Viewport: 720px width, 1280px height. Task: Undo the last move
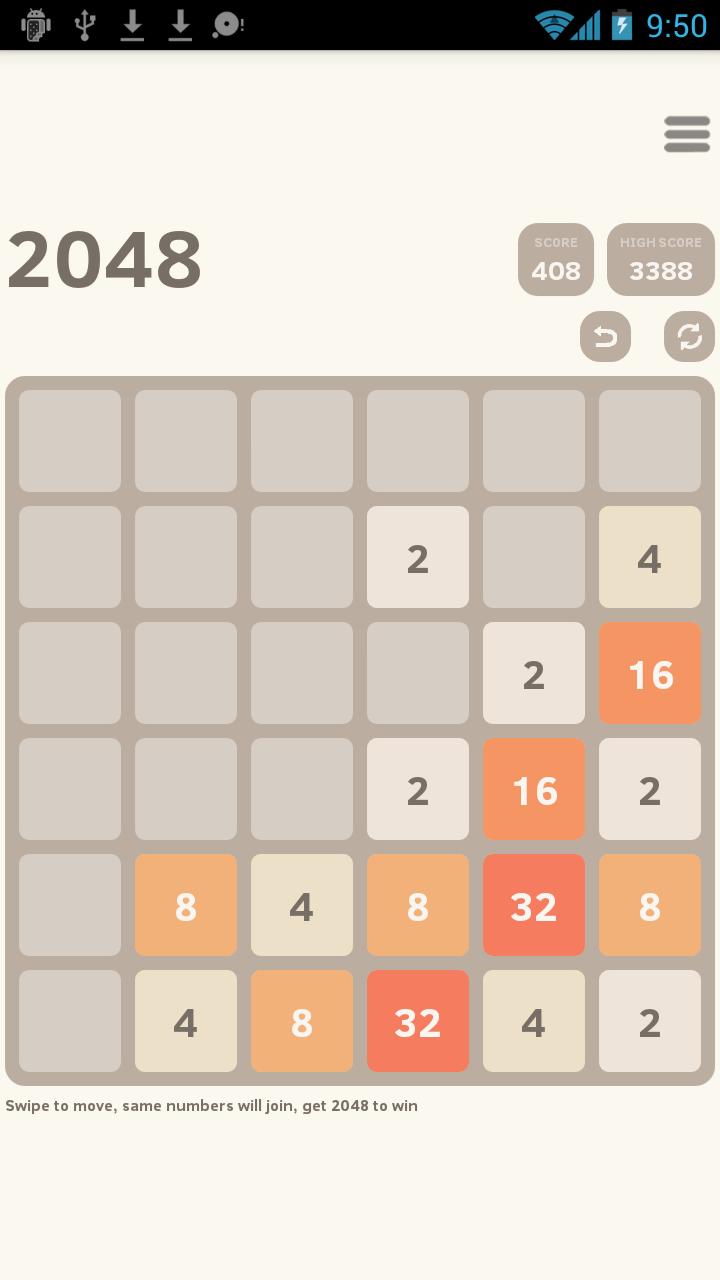(605, 336)
